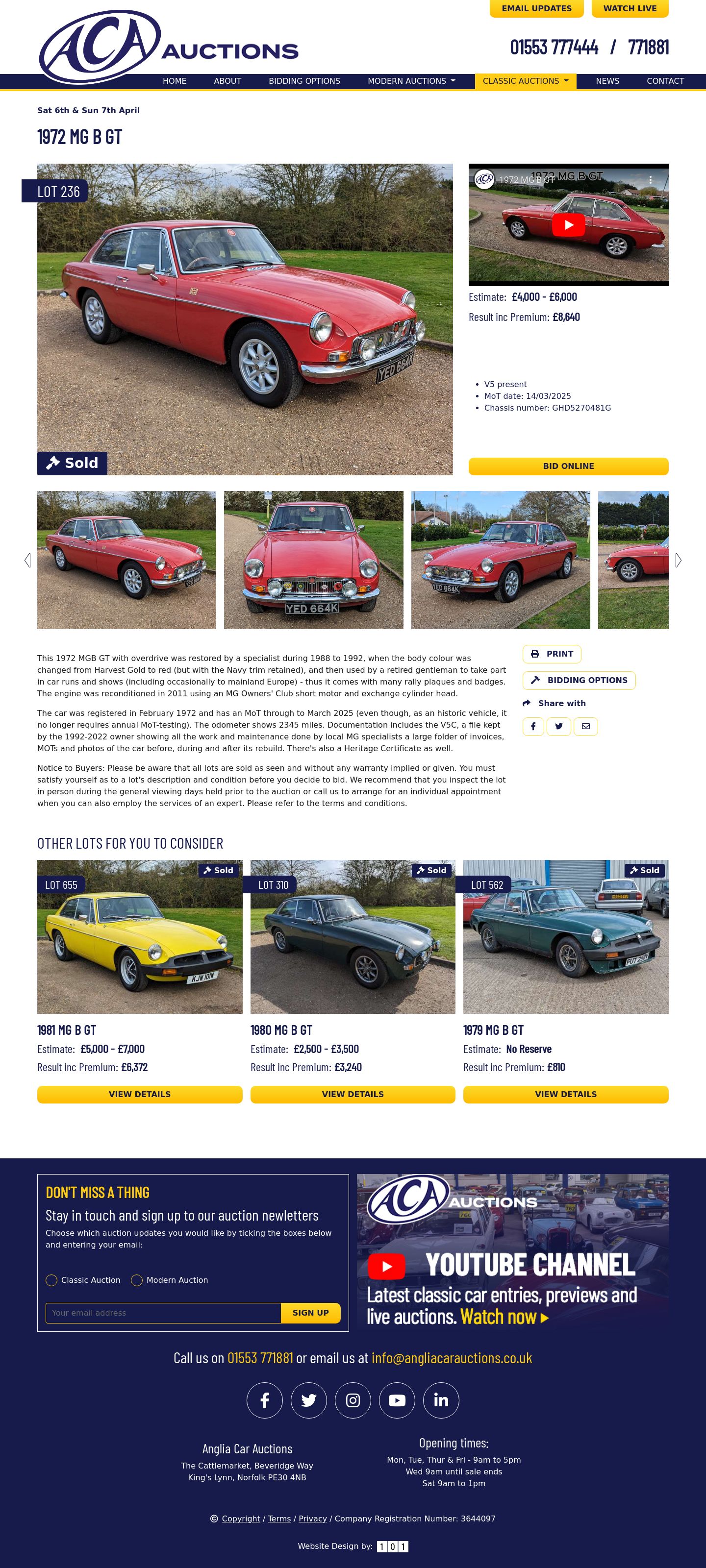Go to the Bidding Options nav item
706x1568 pixels.
[x=304, y=81]
